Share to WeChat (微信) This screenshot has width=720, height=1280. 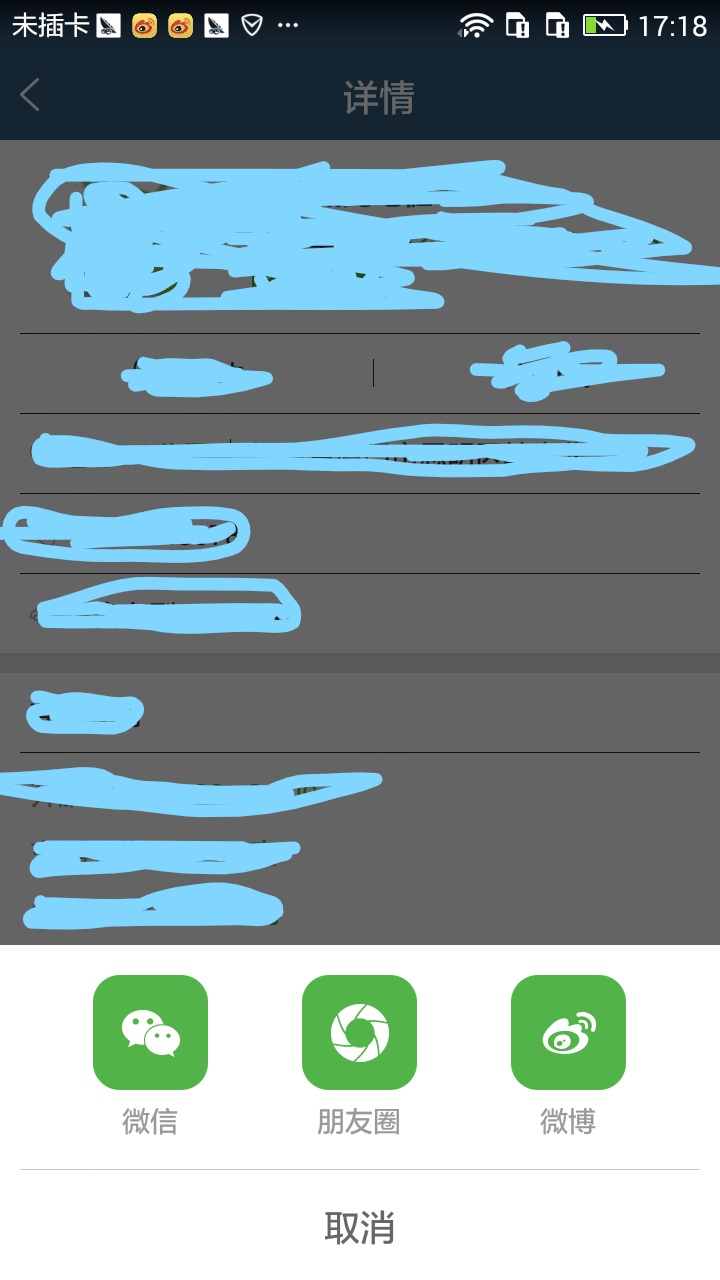pyautogui.click(x=150, y=1032)
